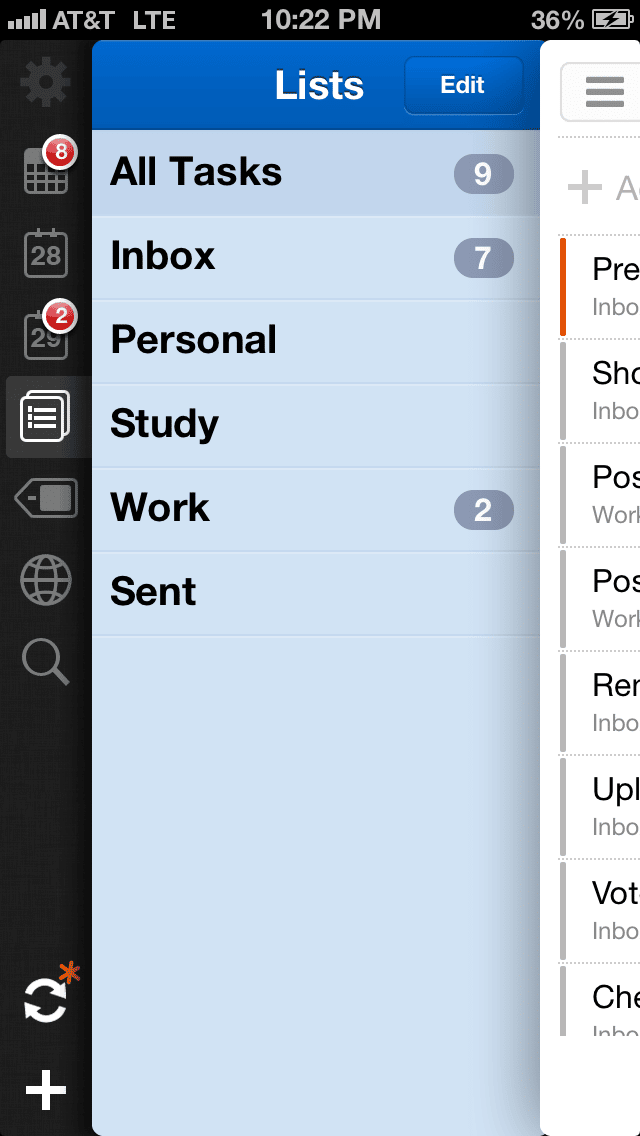
Task: Open the globe icon in sidebar
Action: tap(46, 580)
